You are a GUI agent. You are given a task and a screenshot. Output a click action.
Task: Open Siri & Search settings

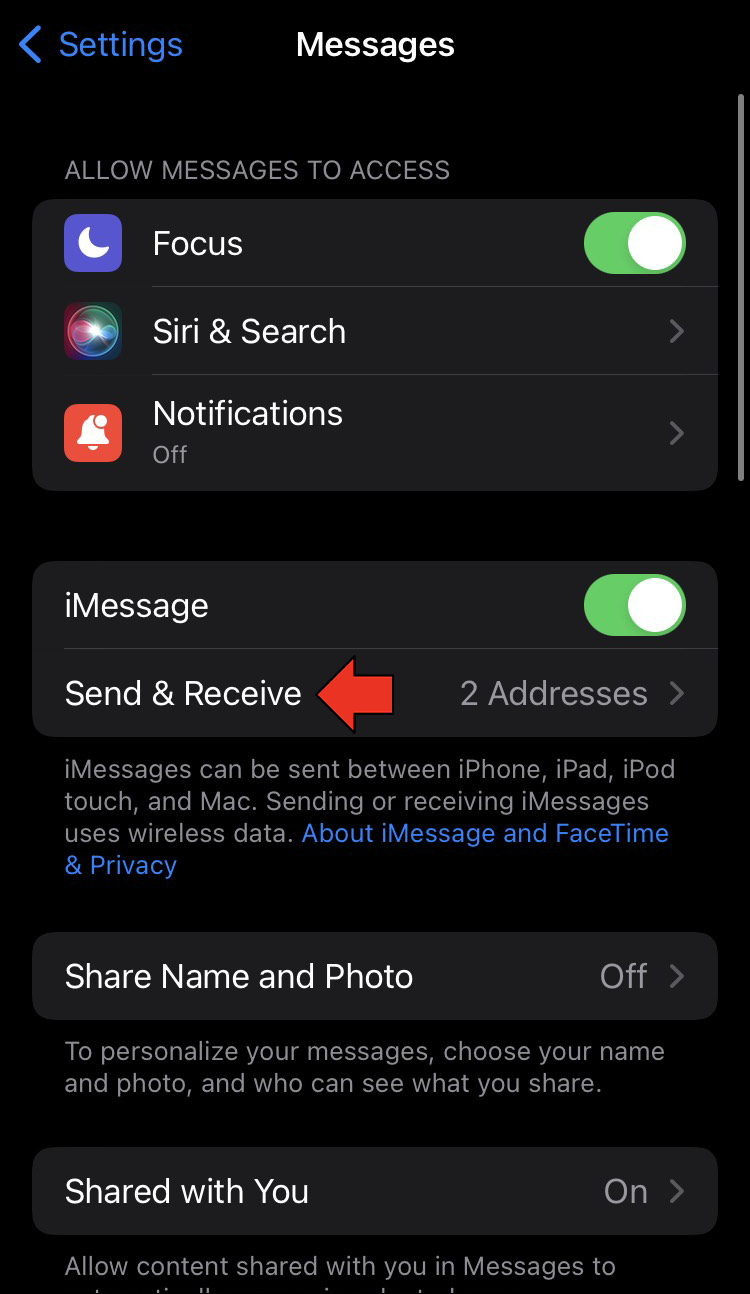pos(375,331)
